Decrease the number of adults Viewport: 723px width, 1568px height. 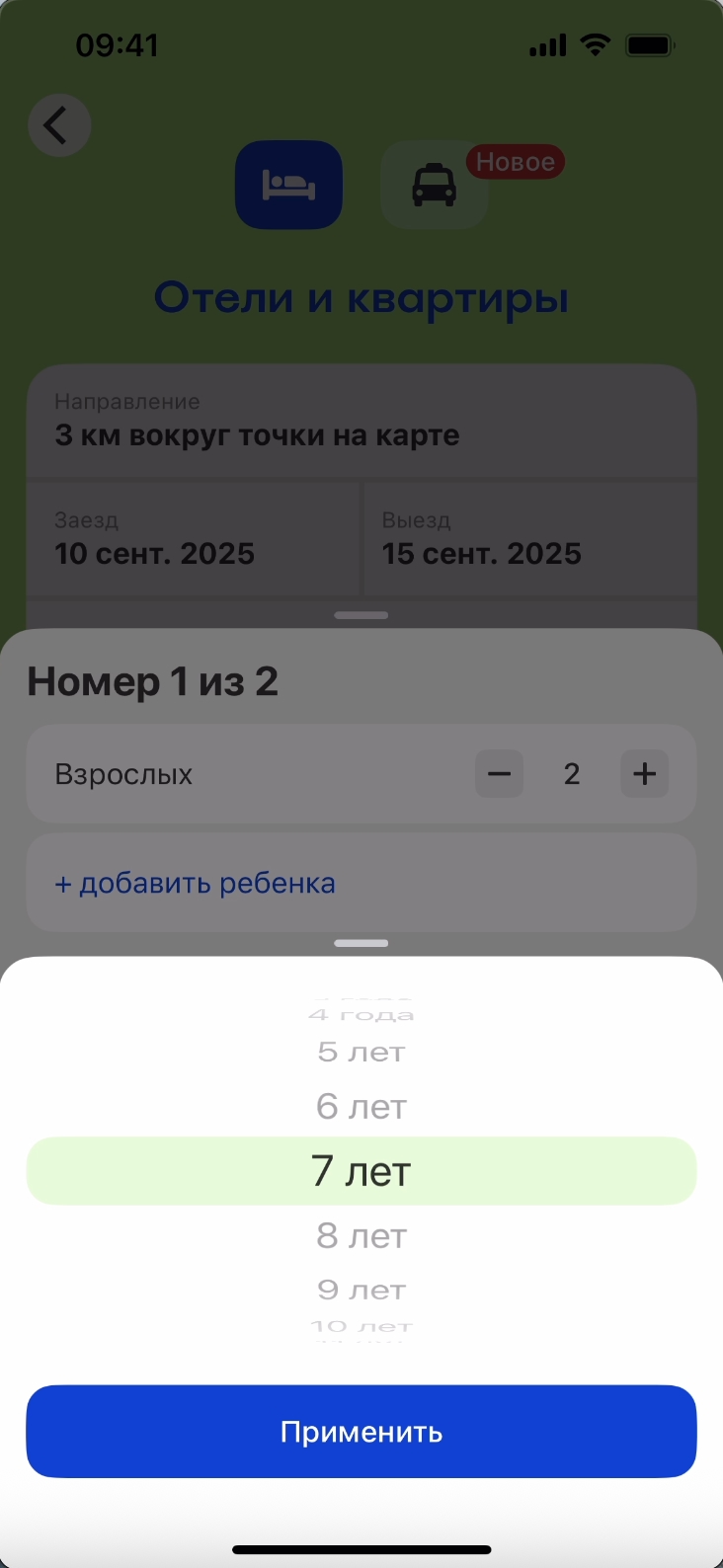(500, 774)
